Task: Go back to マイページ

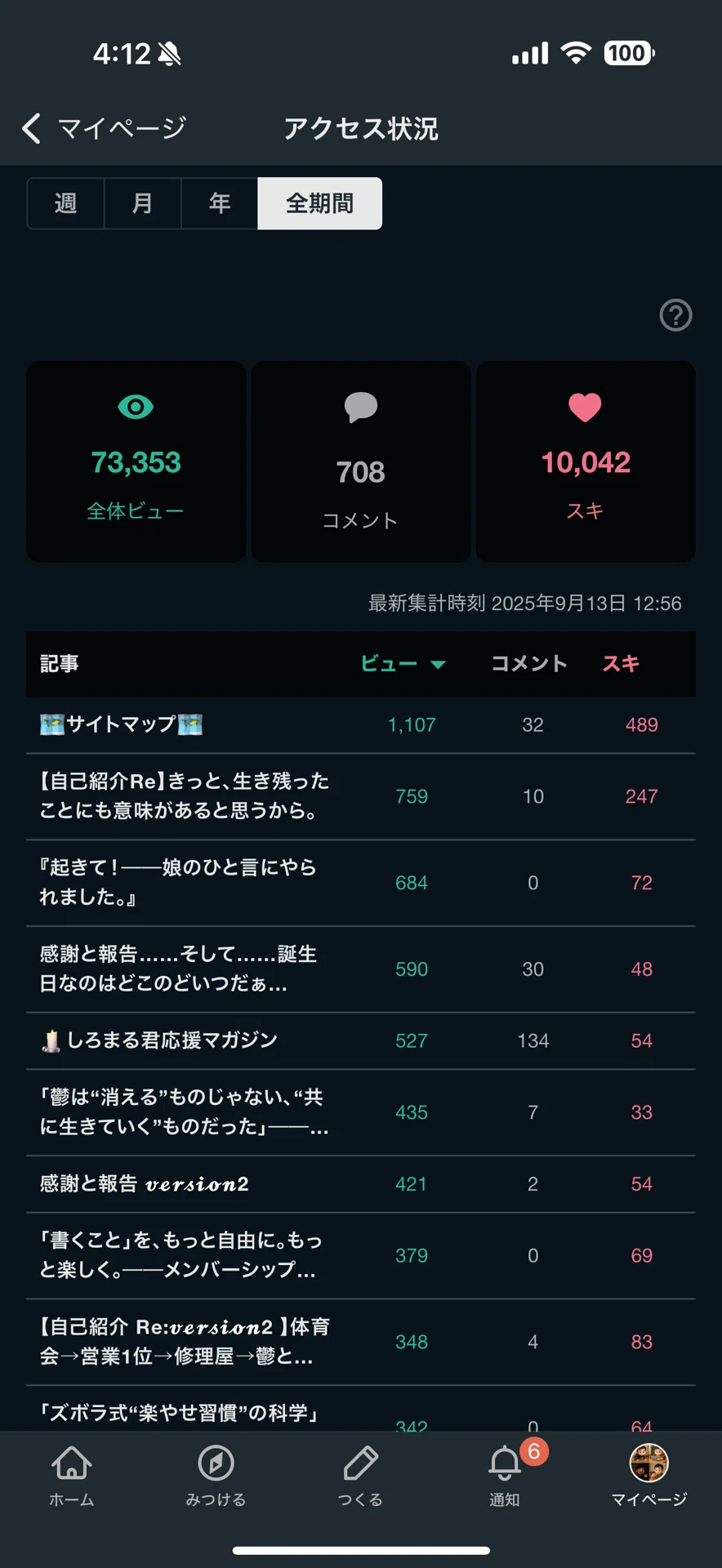Action: click(104, 128)
